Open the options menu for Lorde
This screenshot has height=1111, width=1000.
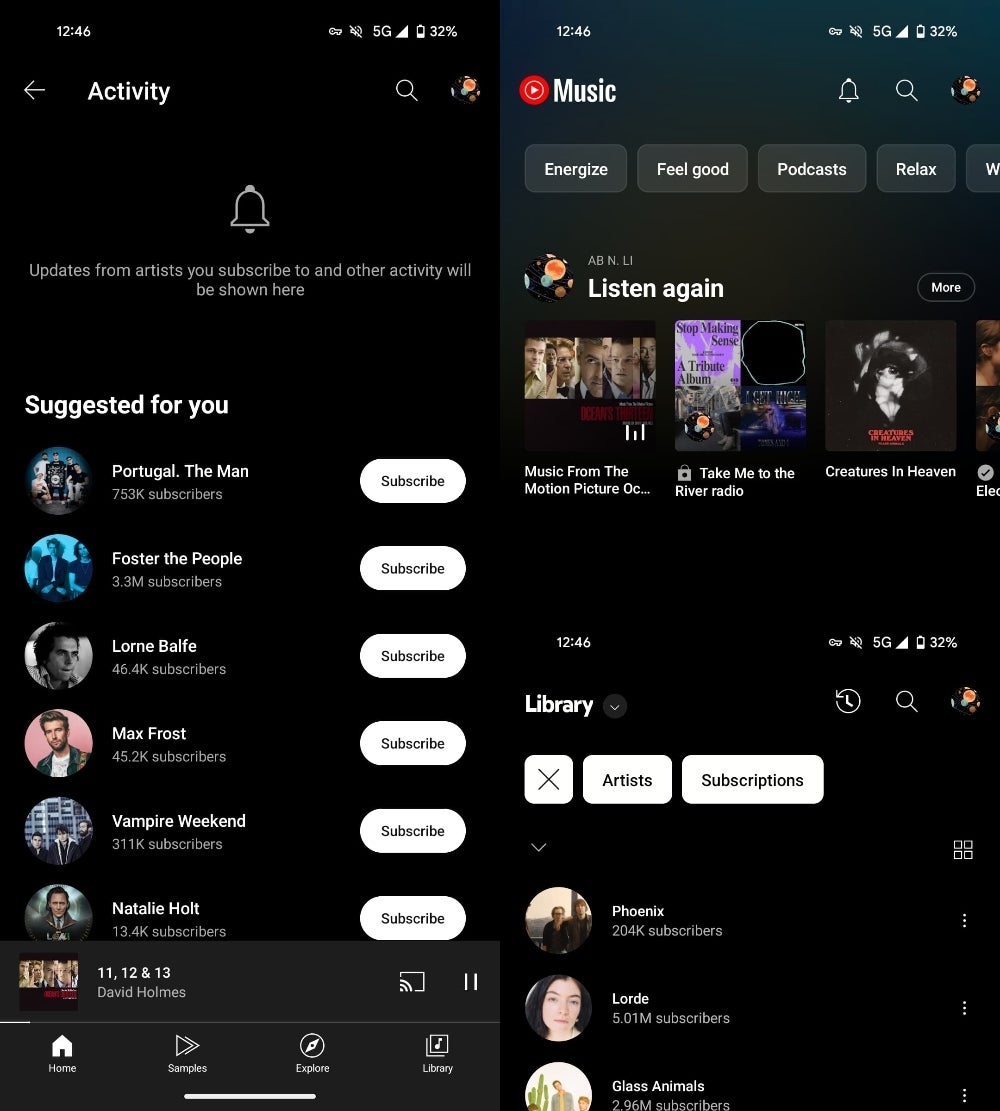pos(964,1007)
